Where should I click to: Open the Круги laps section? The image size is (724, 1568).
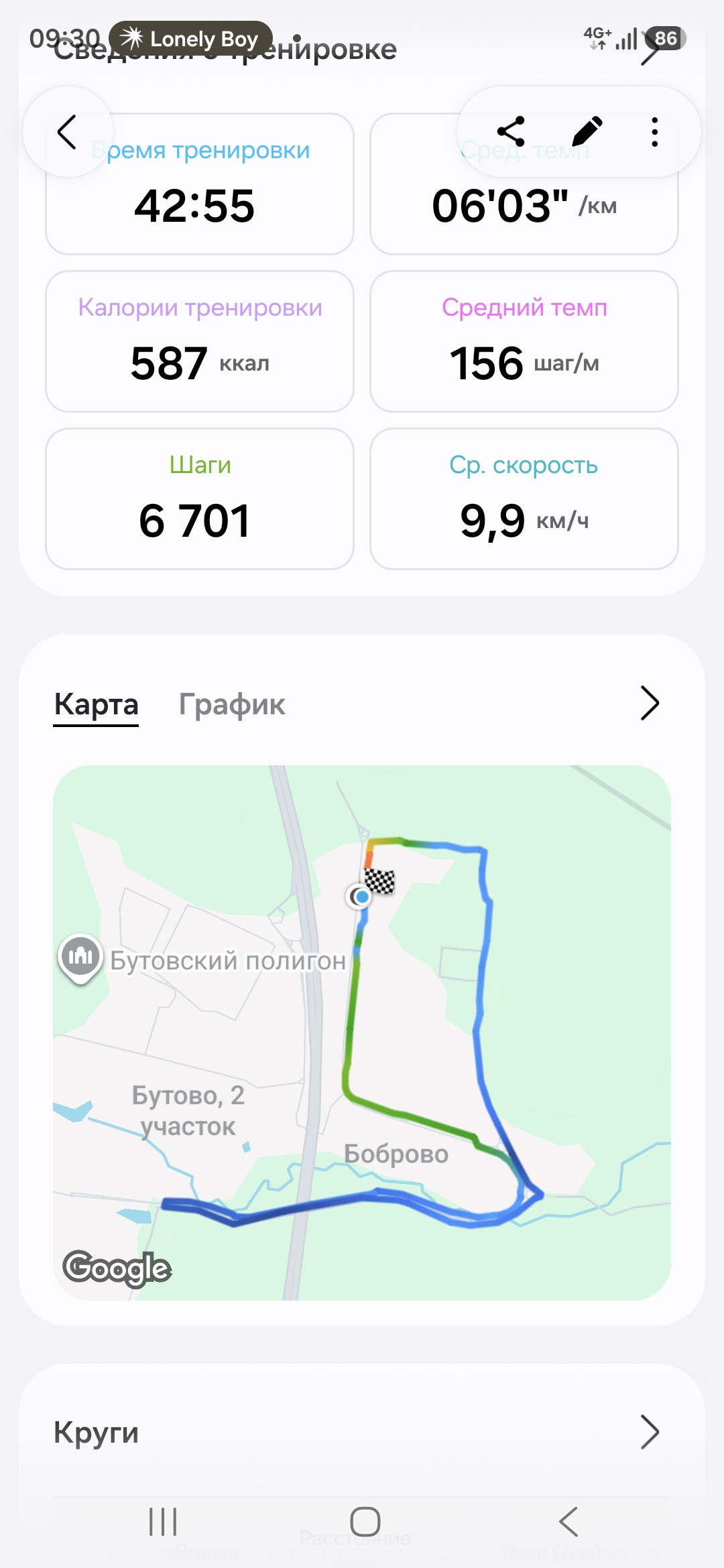362,1432
